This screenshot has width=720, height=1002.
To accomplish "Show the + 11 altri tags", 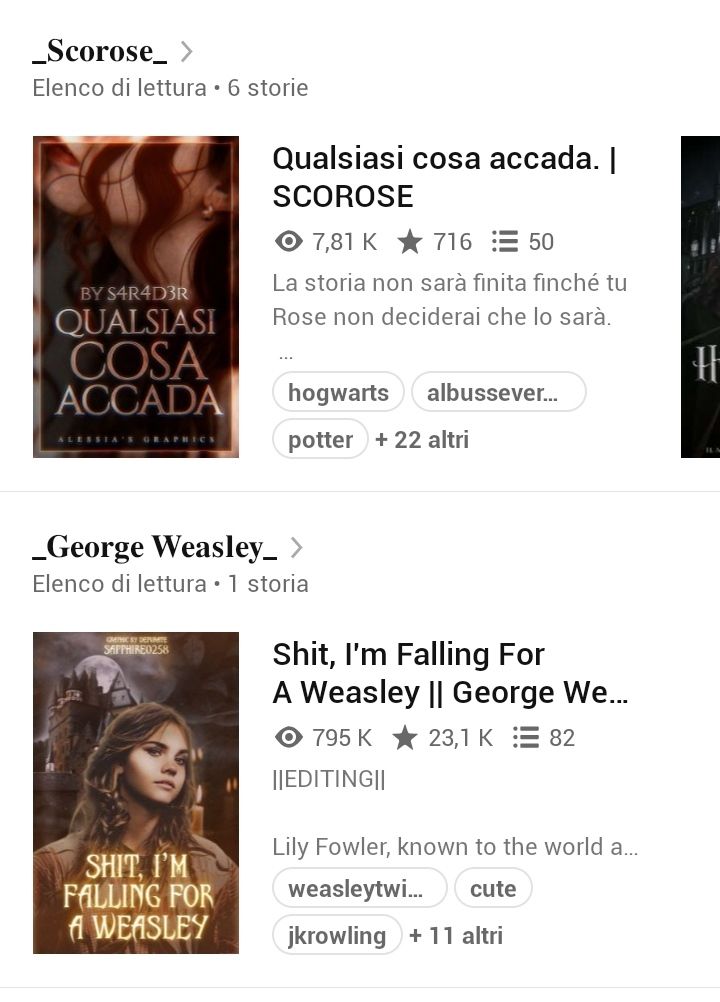I will pos(456,936).
